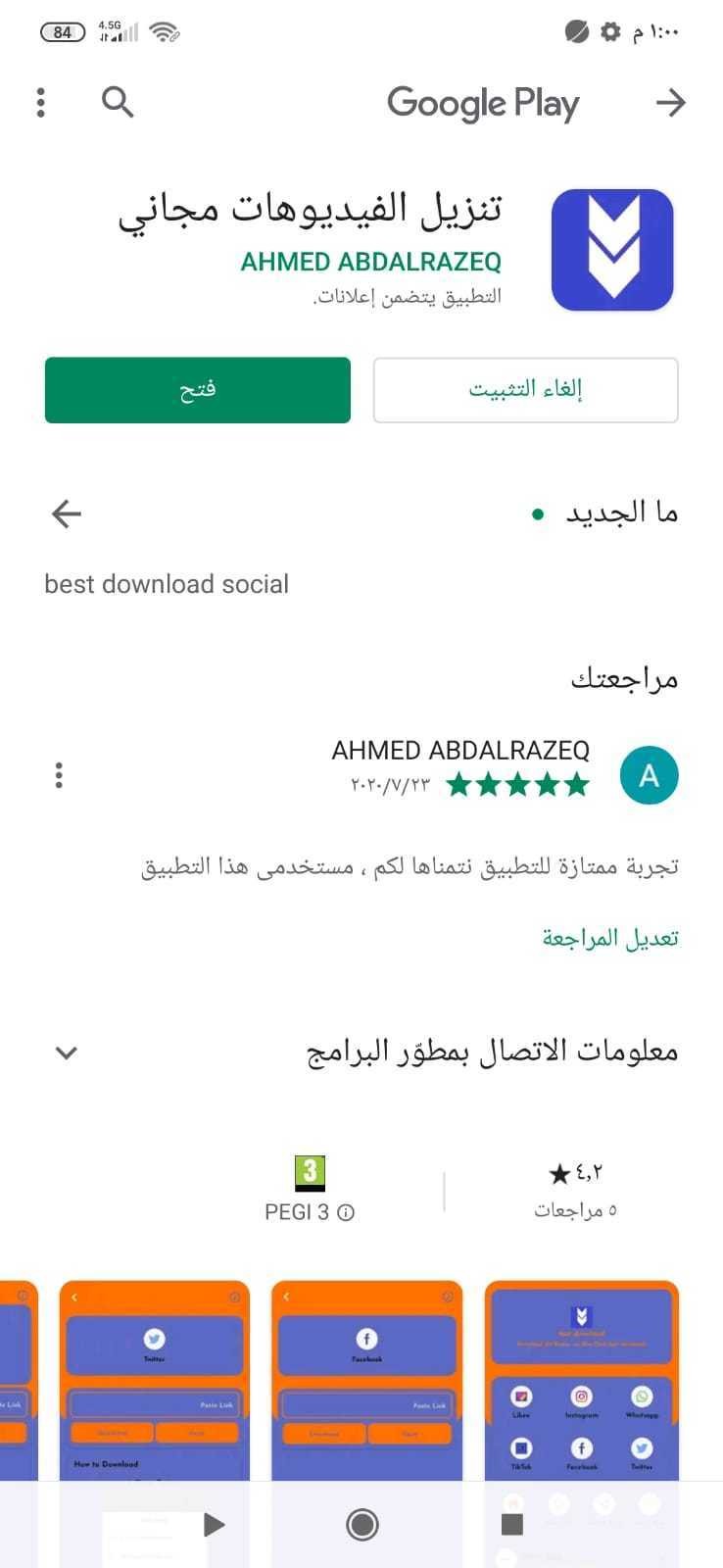723x1568 pixels.
Task: Uninstall the app via إلغاء التثبيت
Action: coord(525,390)
